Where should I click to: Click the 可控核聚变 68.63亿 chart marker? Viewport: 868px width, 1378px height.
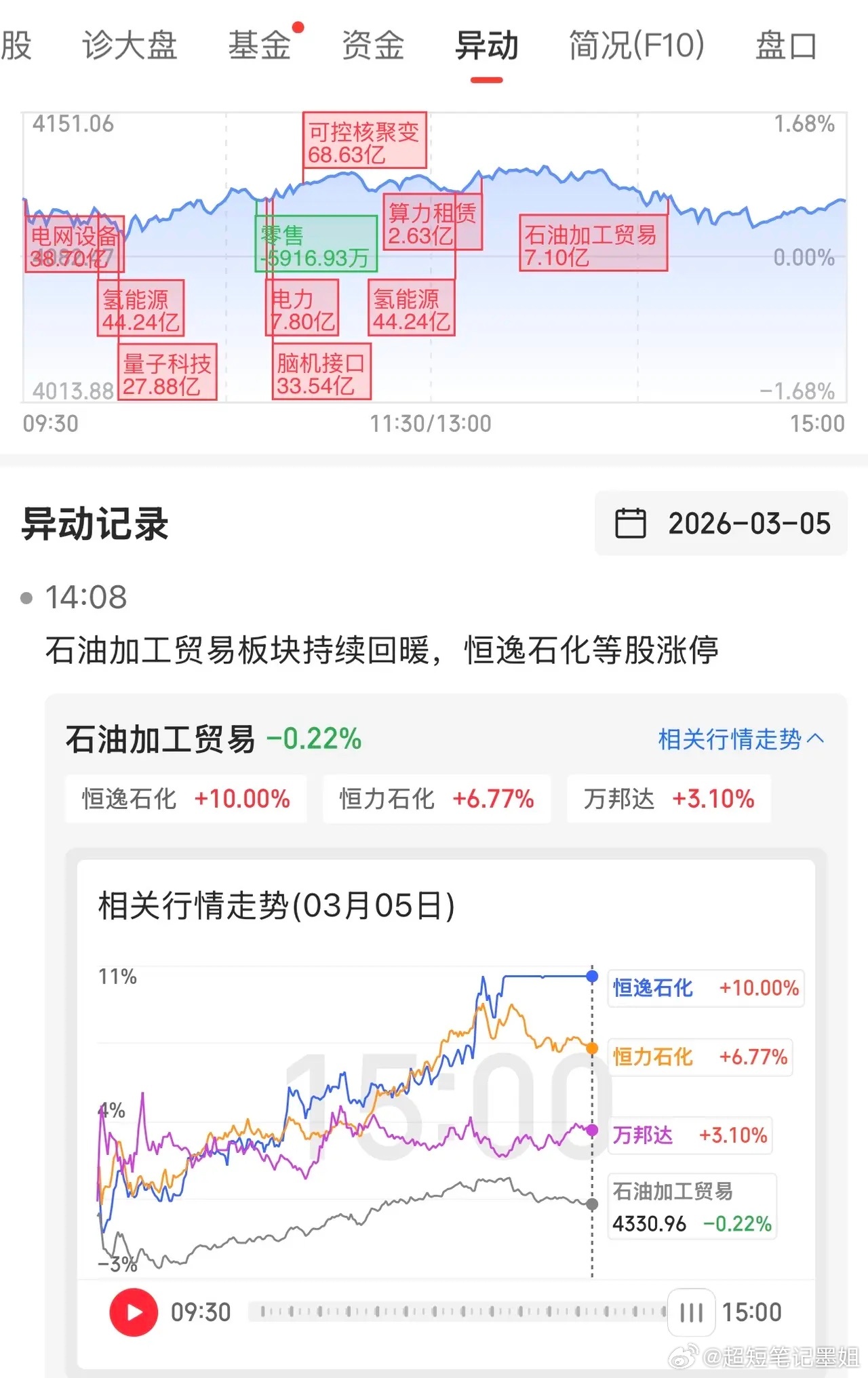click(365, 139)
